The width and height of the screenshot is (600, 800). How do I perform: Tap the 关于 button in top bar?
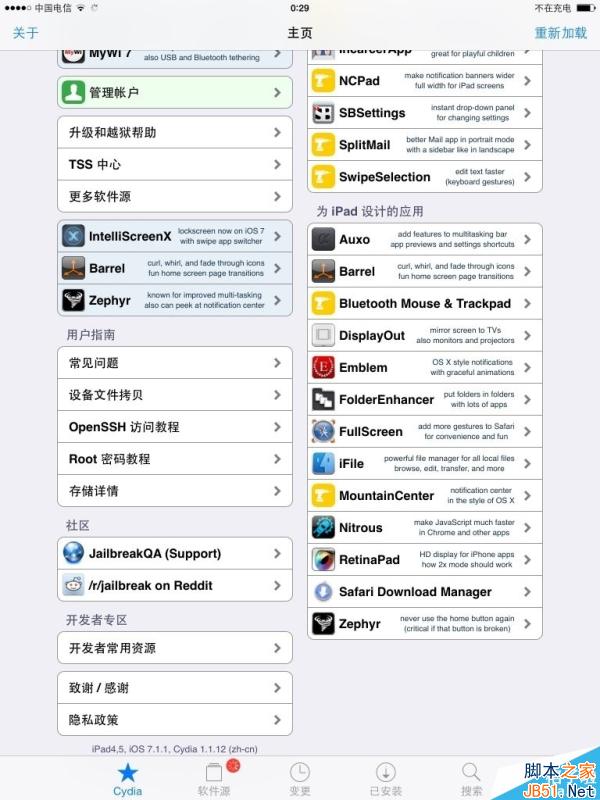point(26,33)
